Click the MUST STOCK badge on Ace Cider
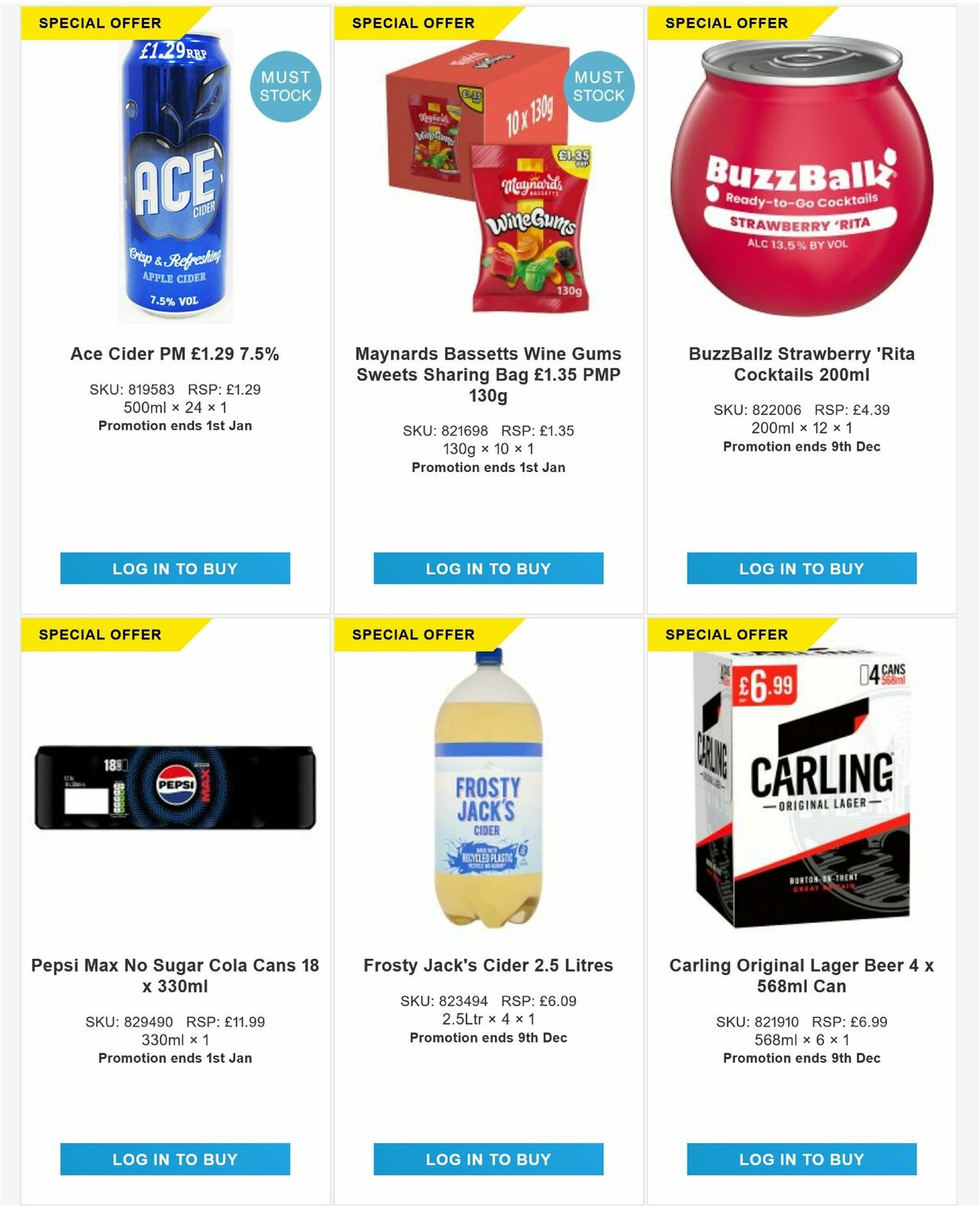Screen dimensions: 980x1207 point(285,86)
